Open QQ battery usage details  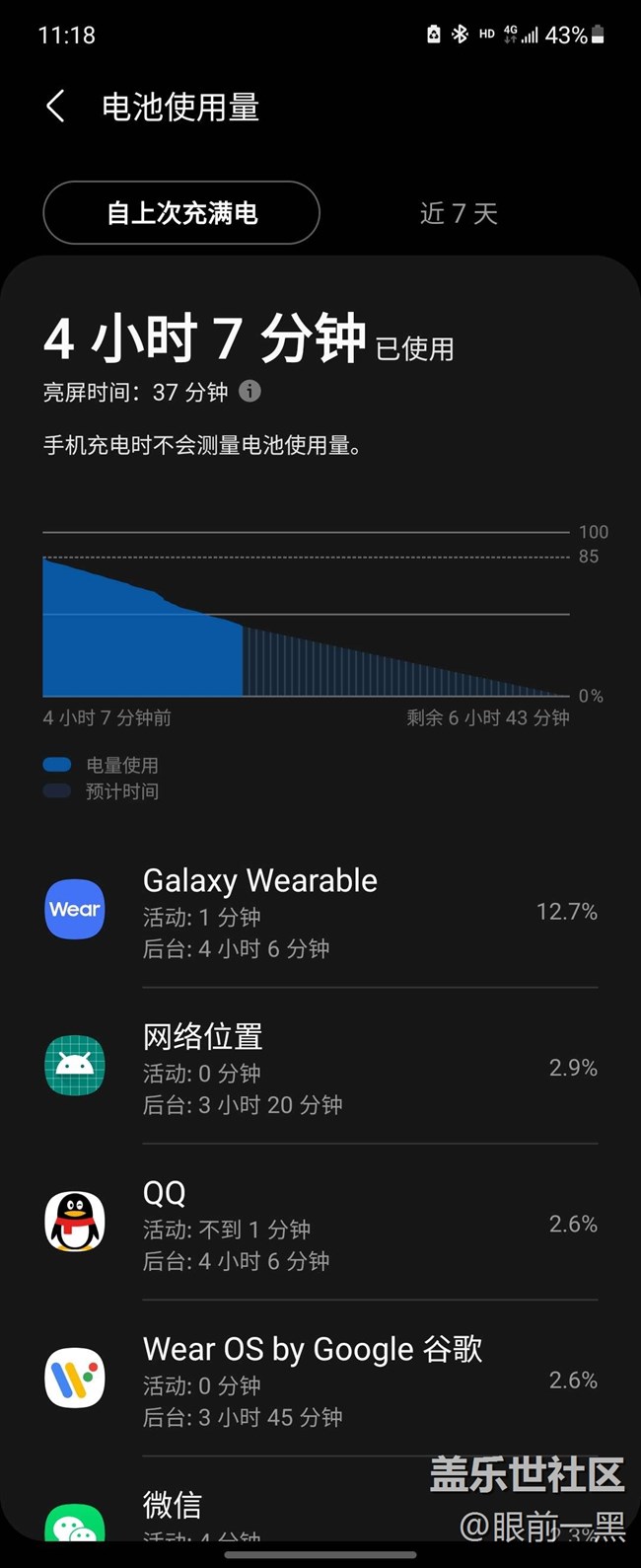point(320,1224)
